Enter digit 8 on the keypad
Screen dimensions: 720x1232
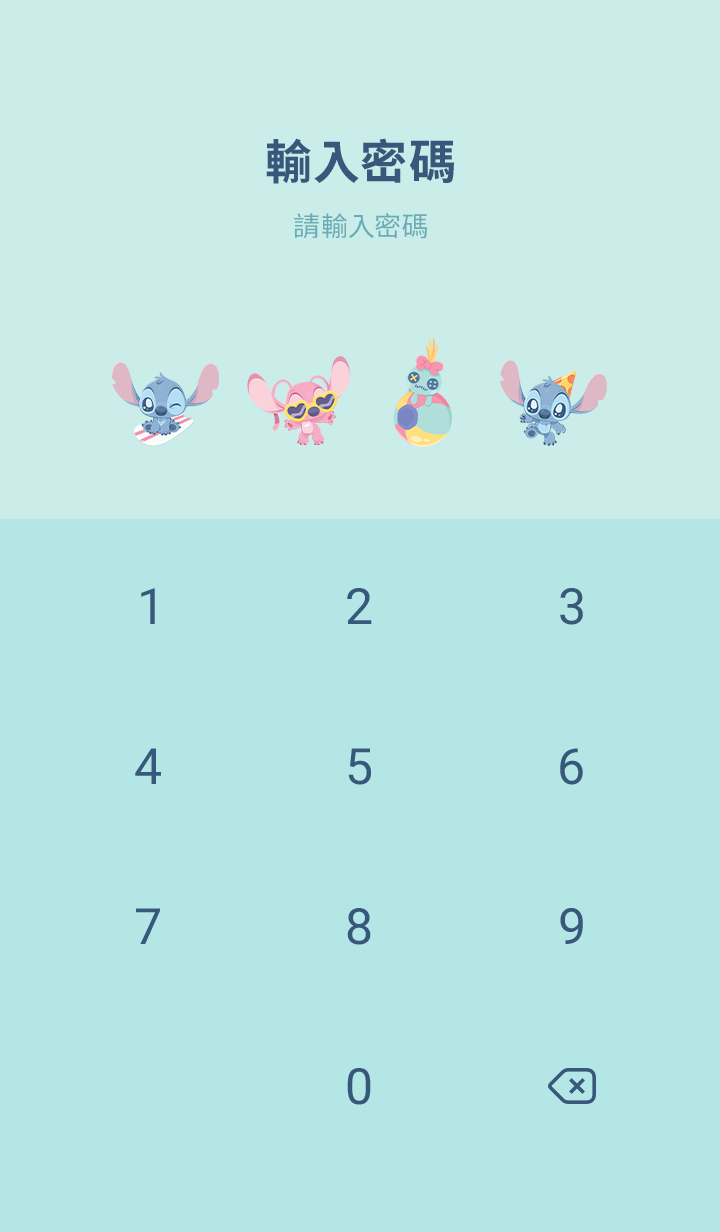pos(359,927)
